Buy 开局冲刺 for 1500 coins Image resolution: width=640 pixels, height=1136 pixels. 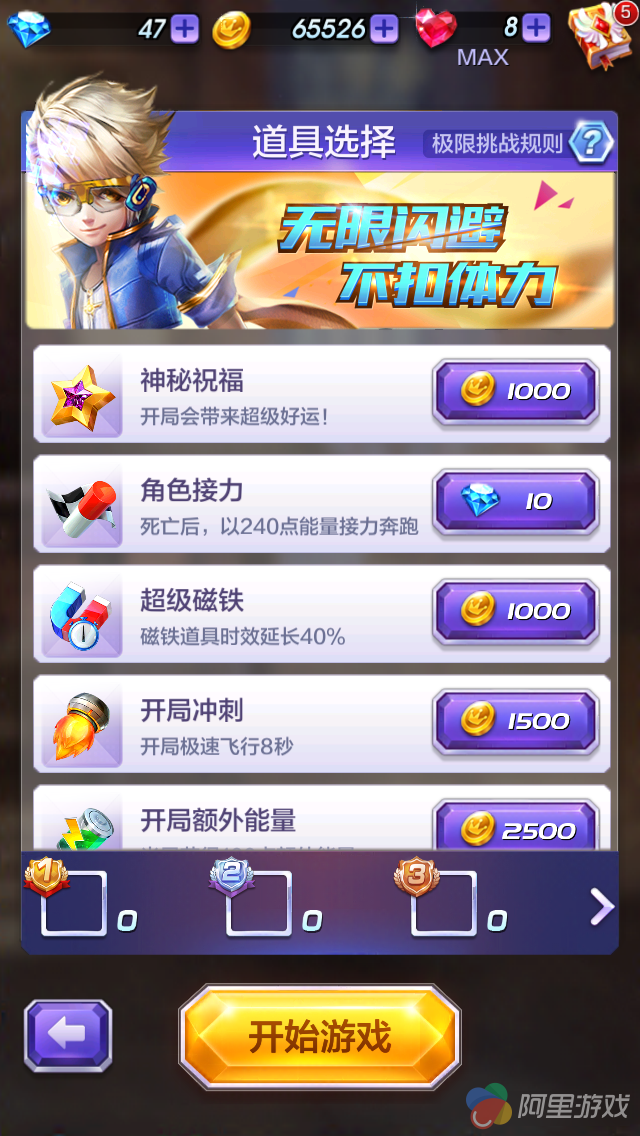tap(515, 721)
